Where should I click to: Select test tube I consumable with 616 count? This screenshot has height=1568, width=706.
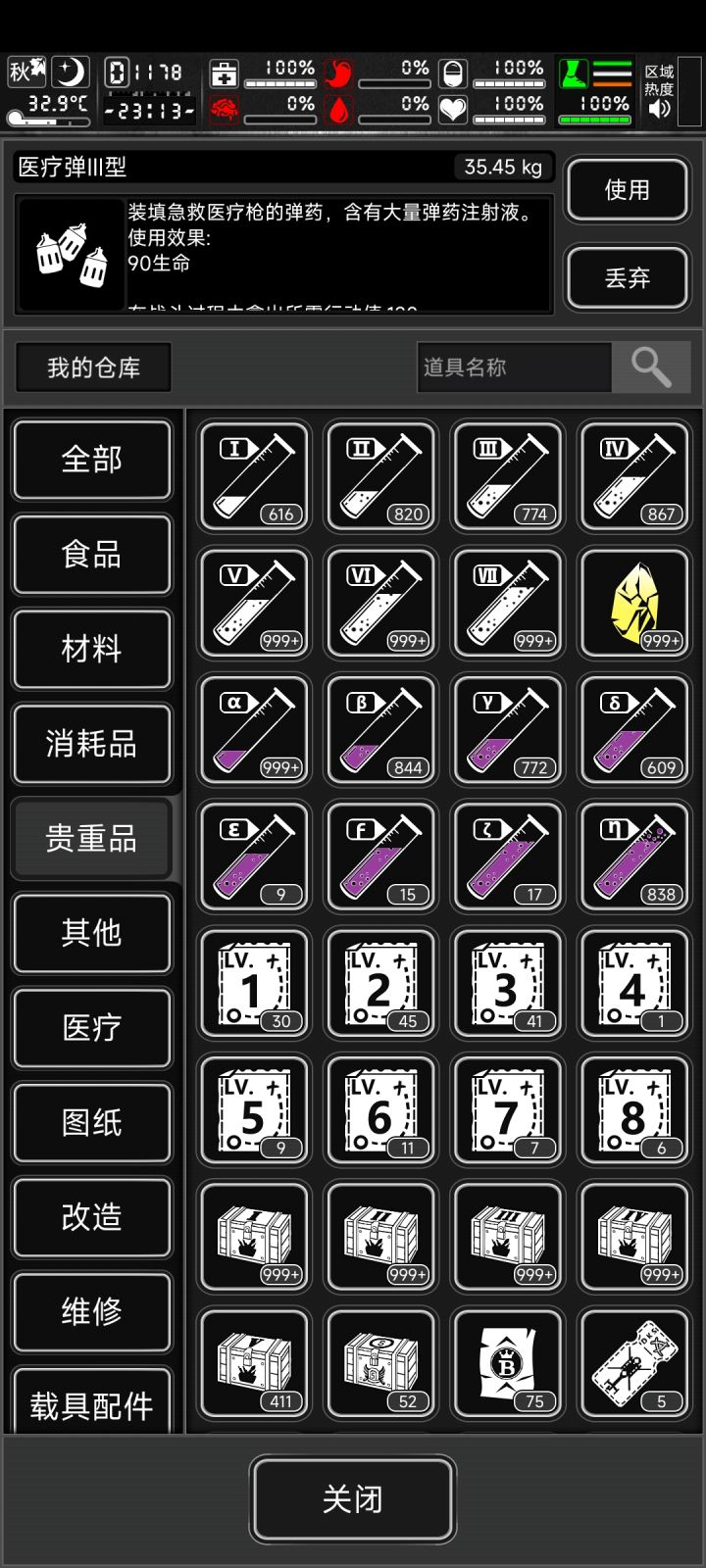click(x=253, y=477)
